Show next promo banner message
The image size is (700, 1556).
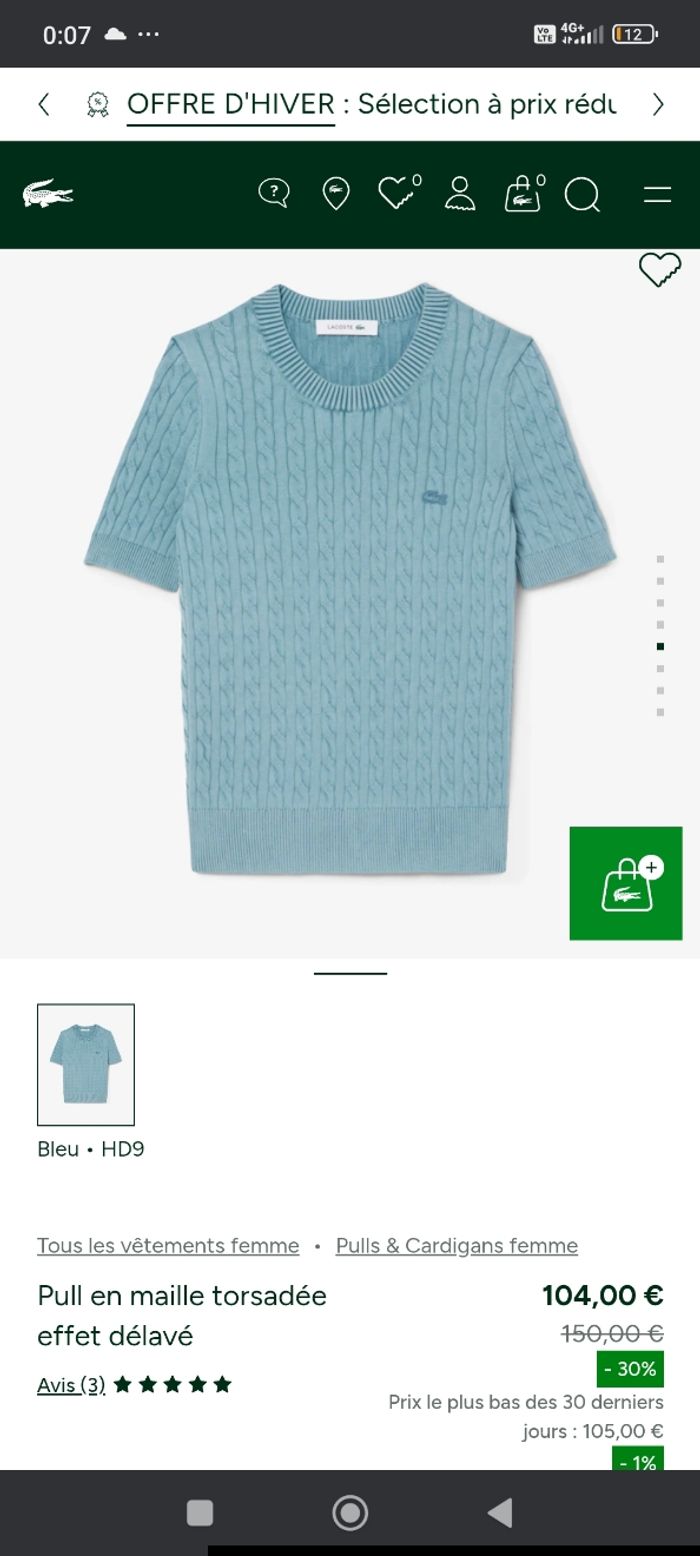tap(657, 104)
